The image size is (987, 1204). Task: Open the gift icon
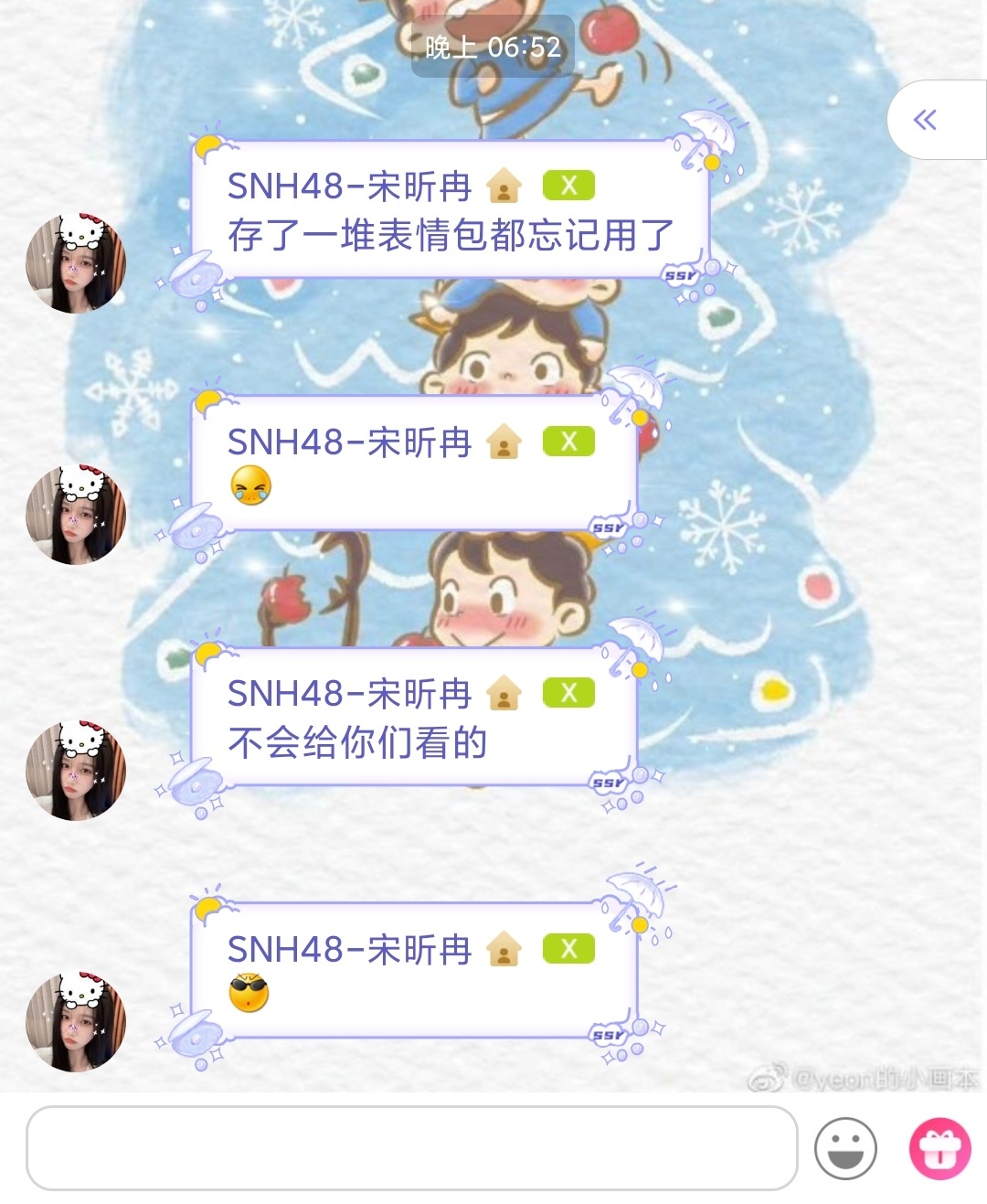click(x=939, y=1148)
